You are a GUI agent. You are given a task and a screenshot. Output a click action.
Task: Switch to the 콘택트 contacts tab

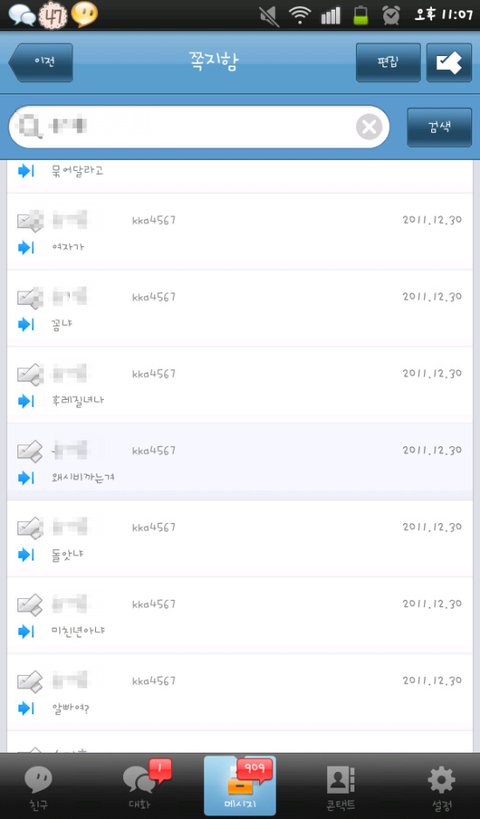click(x=341, y=786)
